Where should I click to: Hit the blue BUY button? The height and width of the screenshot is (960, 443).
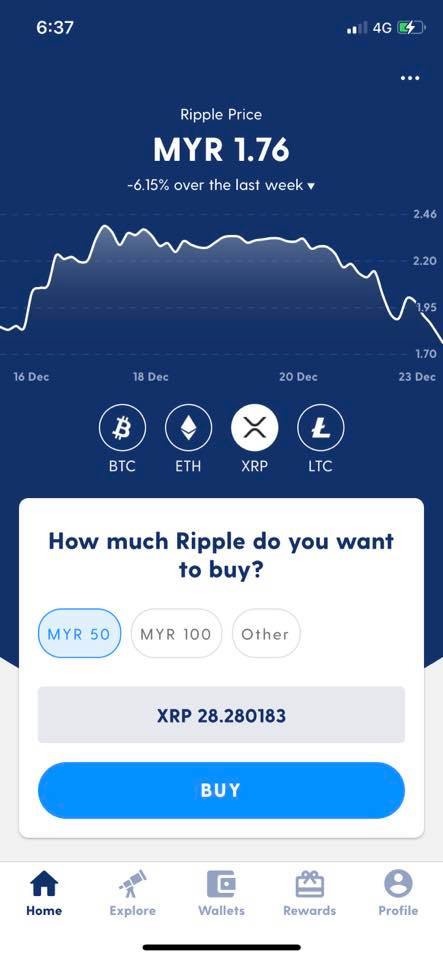click(x=222, y=790)
